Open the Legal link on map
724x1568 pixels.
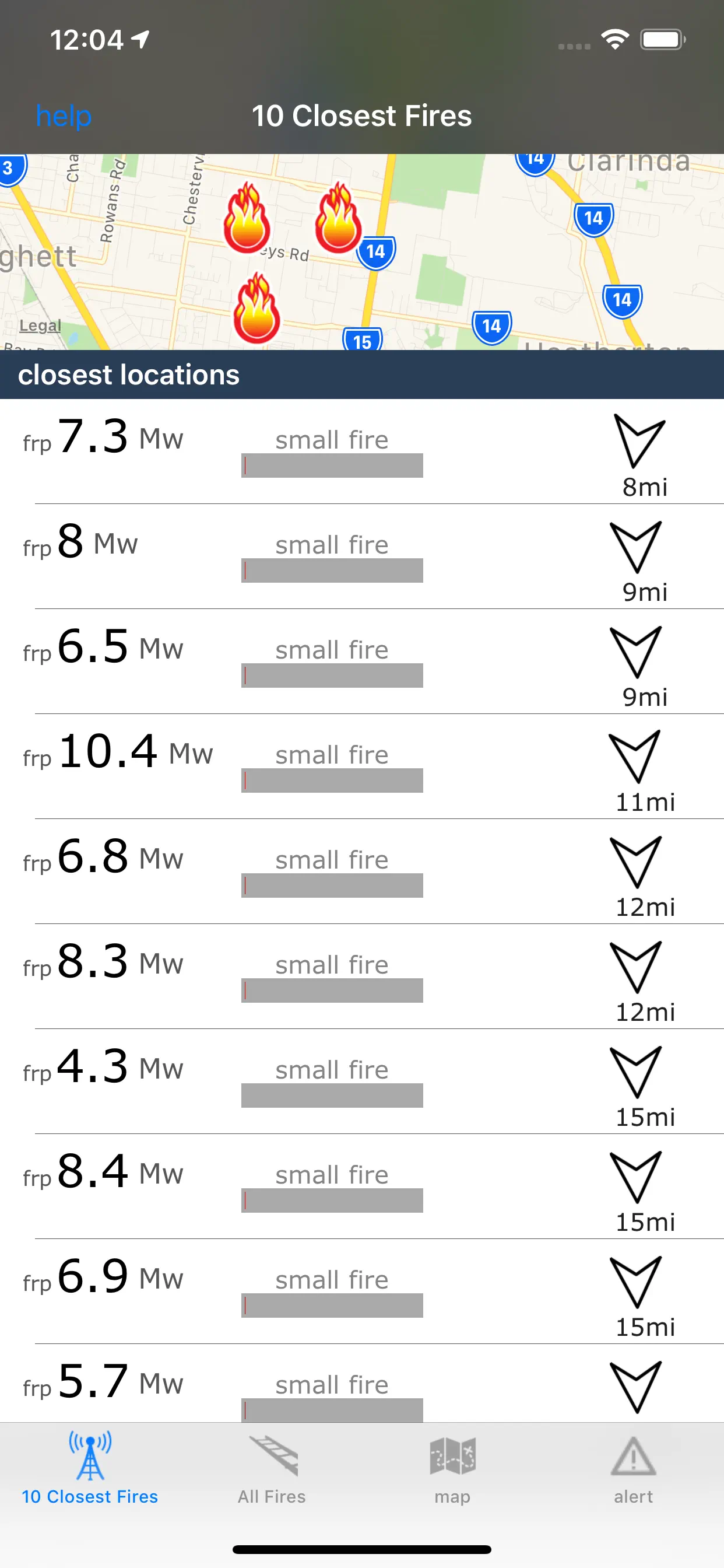(x=40, y=325)
